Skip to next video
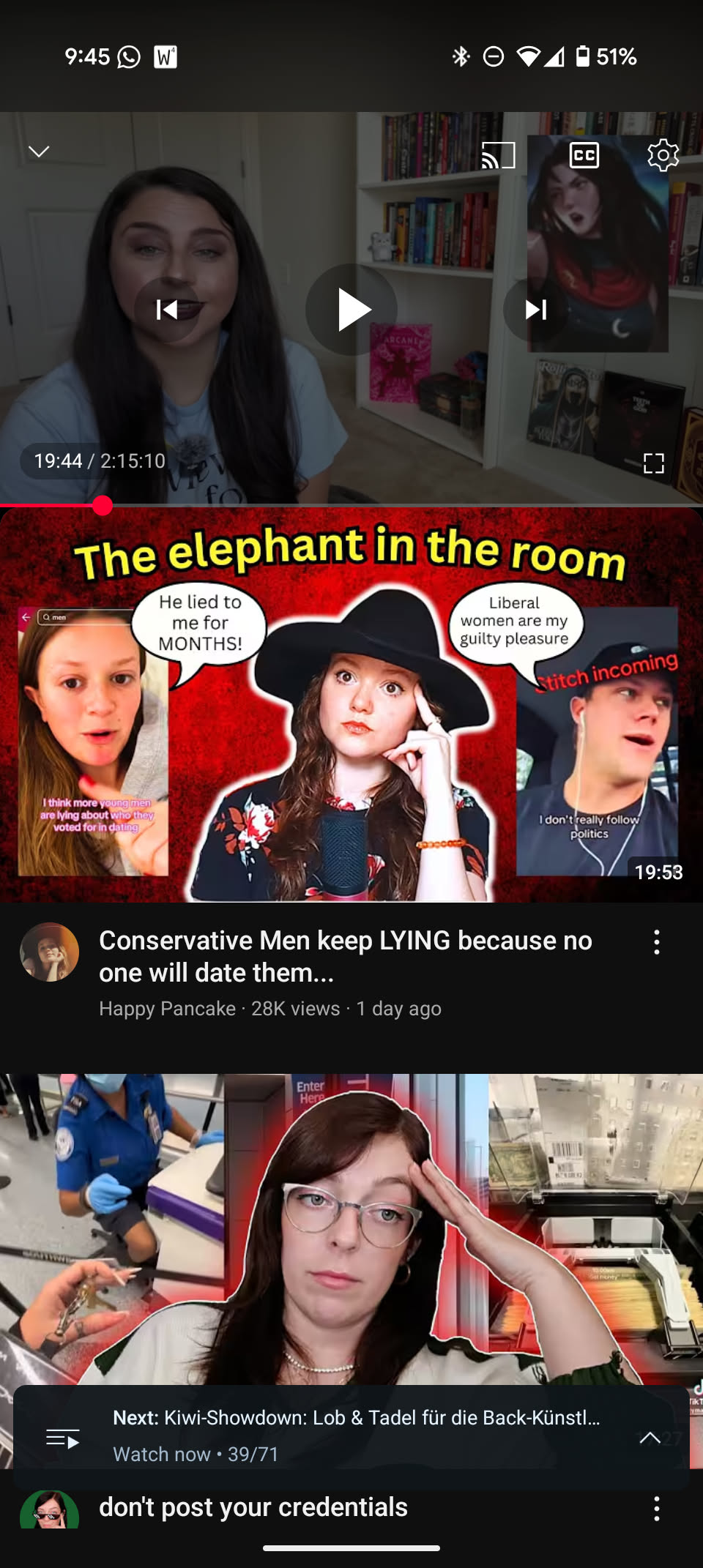703x1568 pixels. (x=536, y=310)
